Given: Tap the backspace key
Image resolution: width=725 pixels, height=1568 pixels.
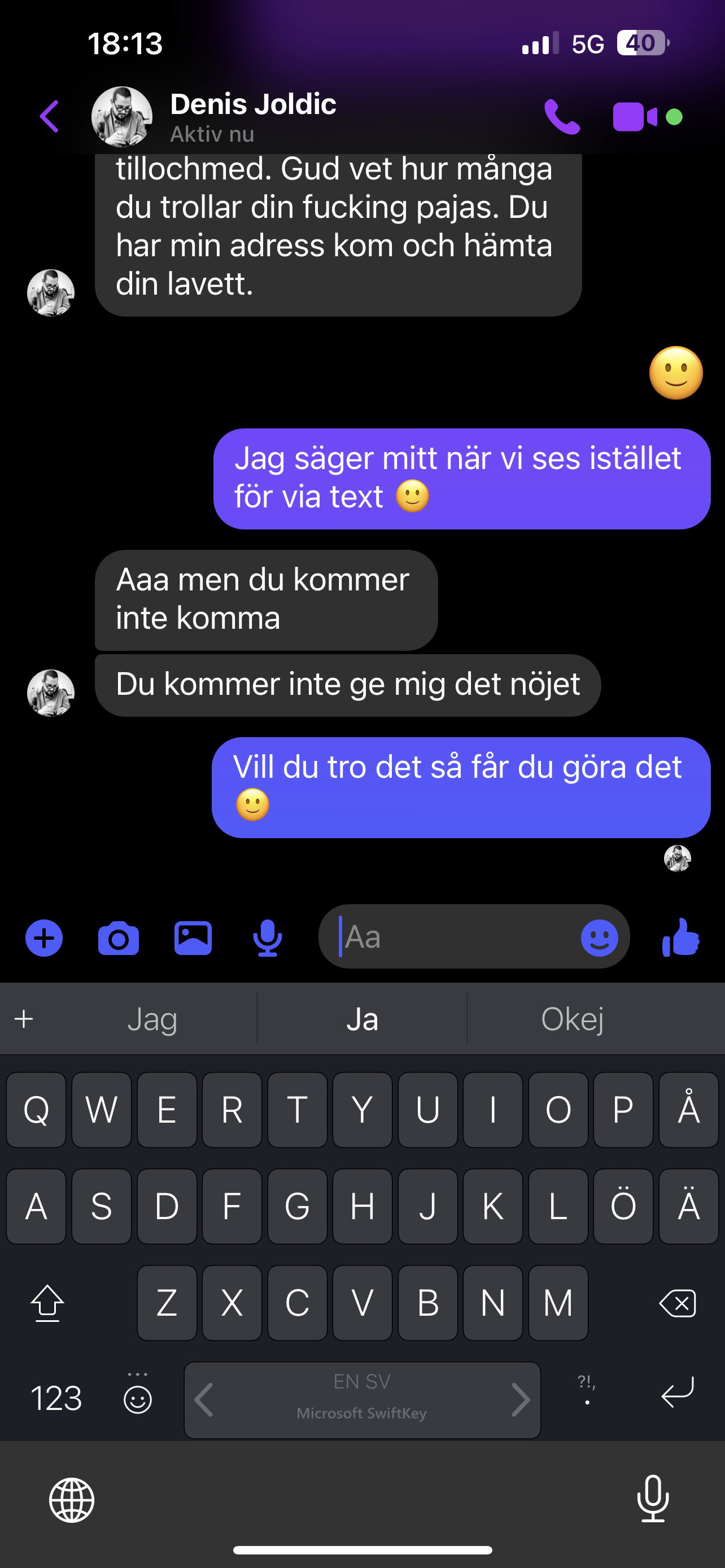Looking at the screenshot, I should pos(678,1303).
